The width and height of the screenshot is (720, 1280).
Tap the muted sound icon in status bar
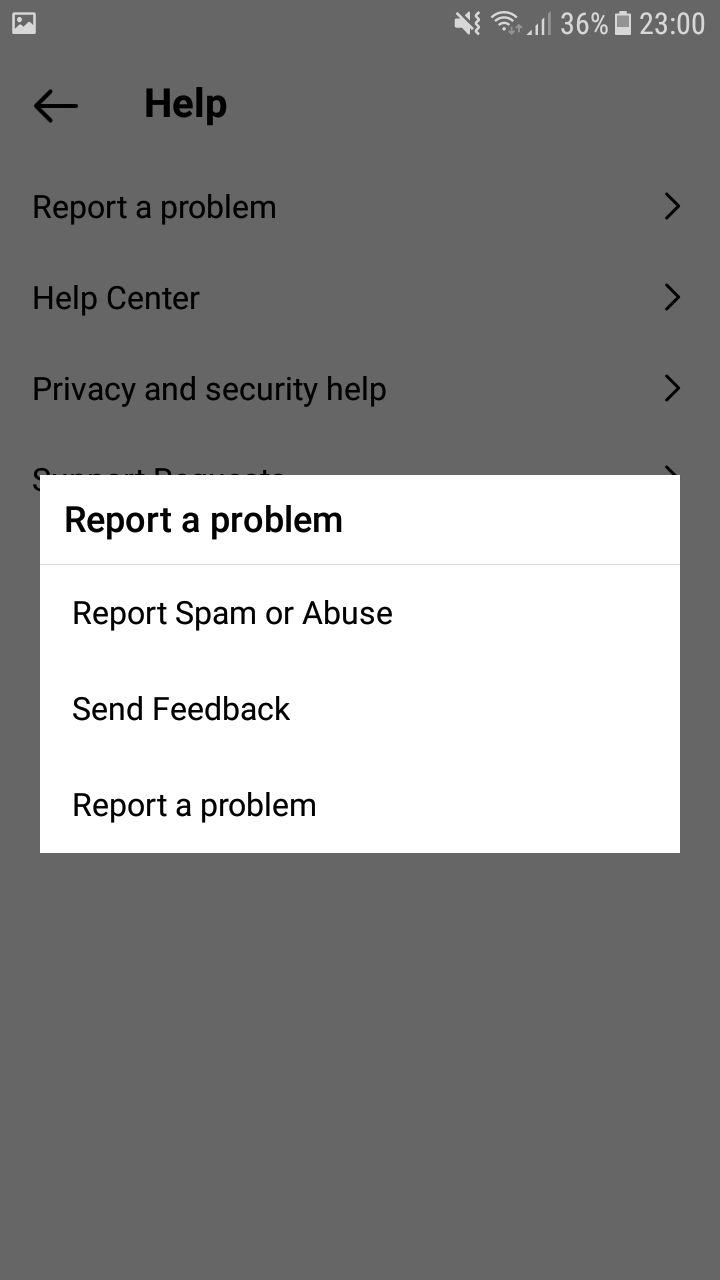(466, 23)
